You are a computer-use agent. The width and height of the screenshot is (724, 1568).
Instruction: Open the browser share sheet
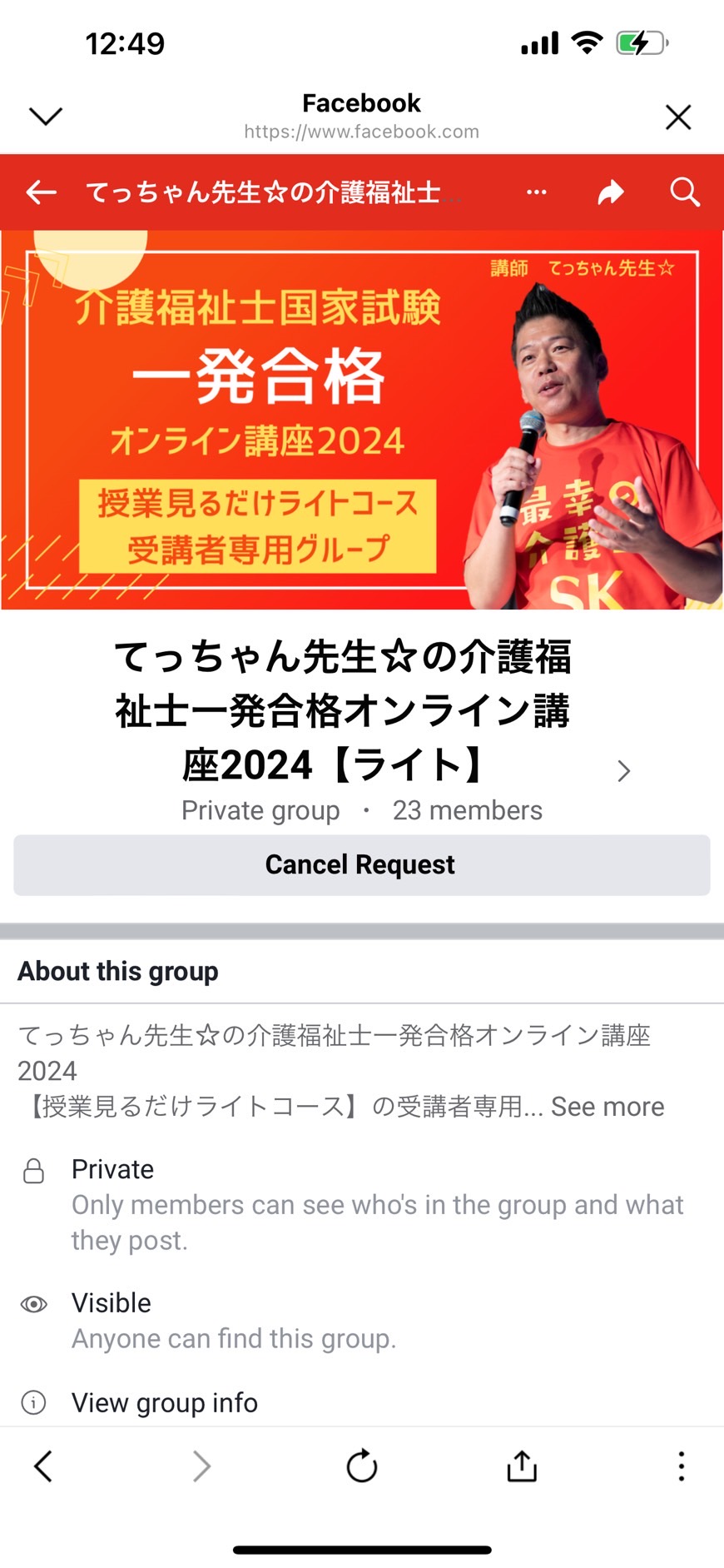tap(522, 1466)
